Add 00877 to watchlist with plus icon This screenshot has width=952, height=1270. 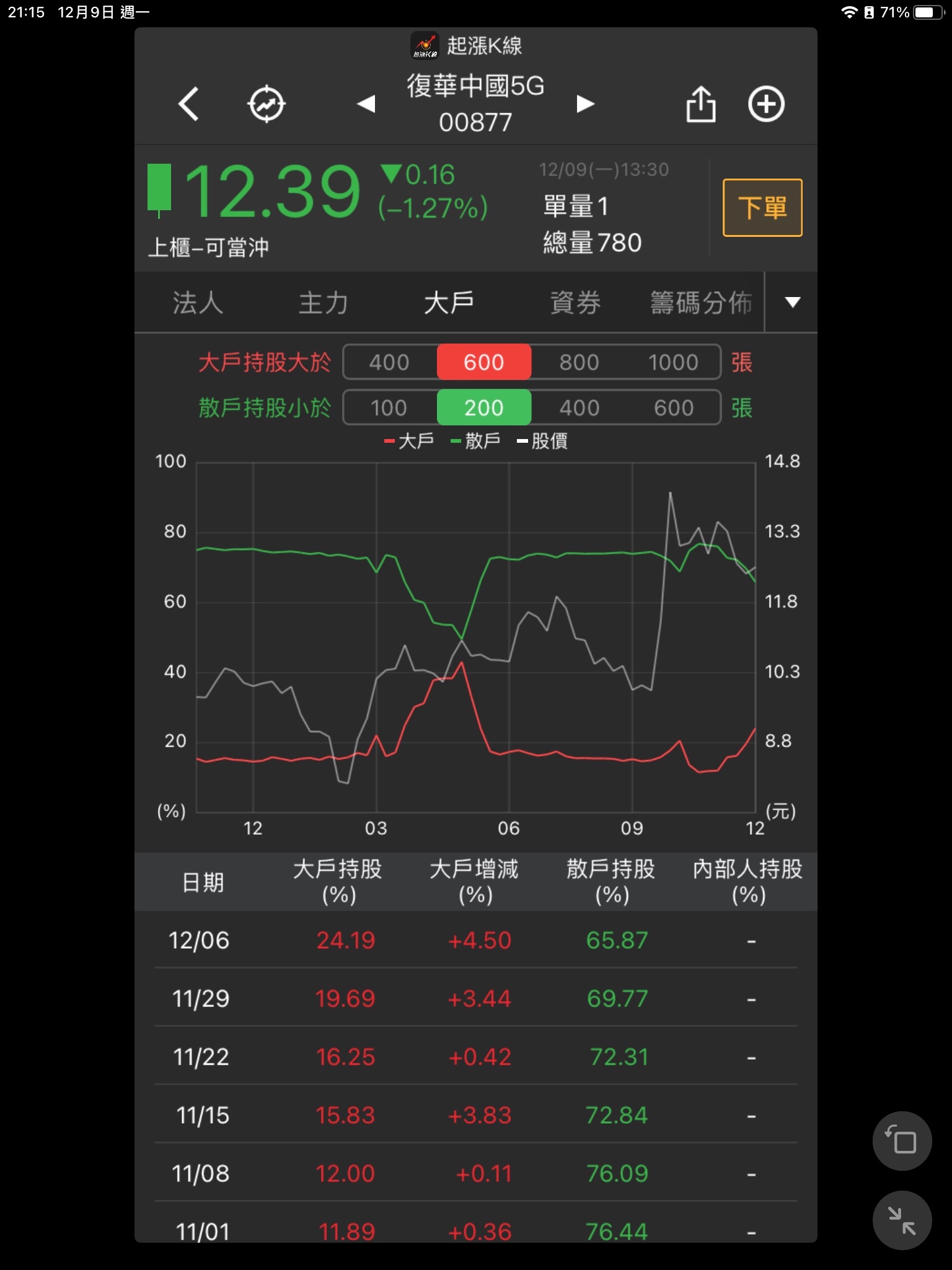tap(766, 104)
